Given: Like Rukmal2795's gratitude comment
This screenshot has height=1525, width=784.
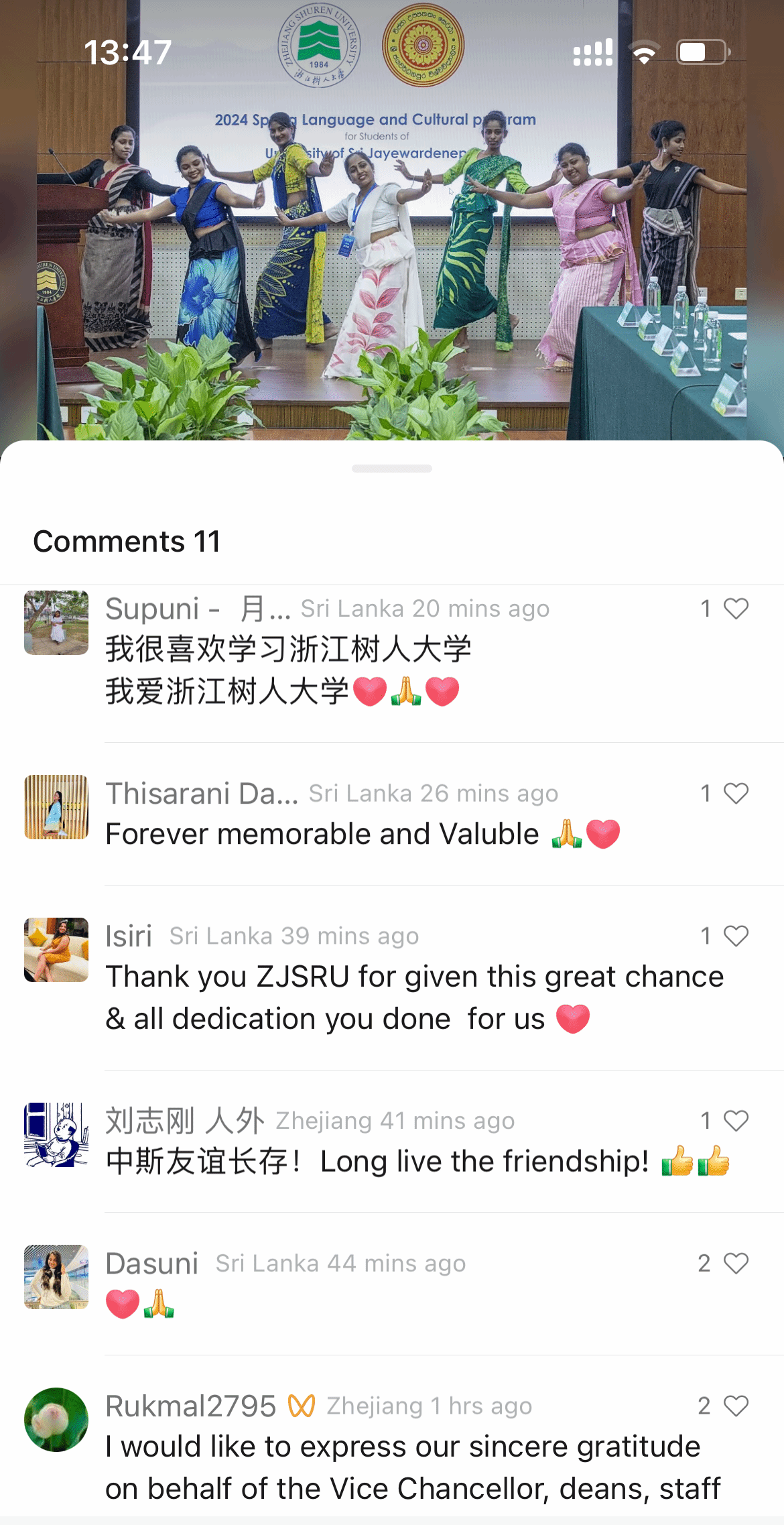Looking at the screenshot, I should (735, 1406).
